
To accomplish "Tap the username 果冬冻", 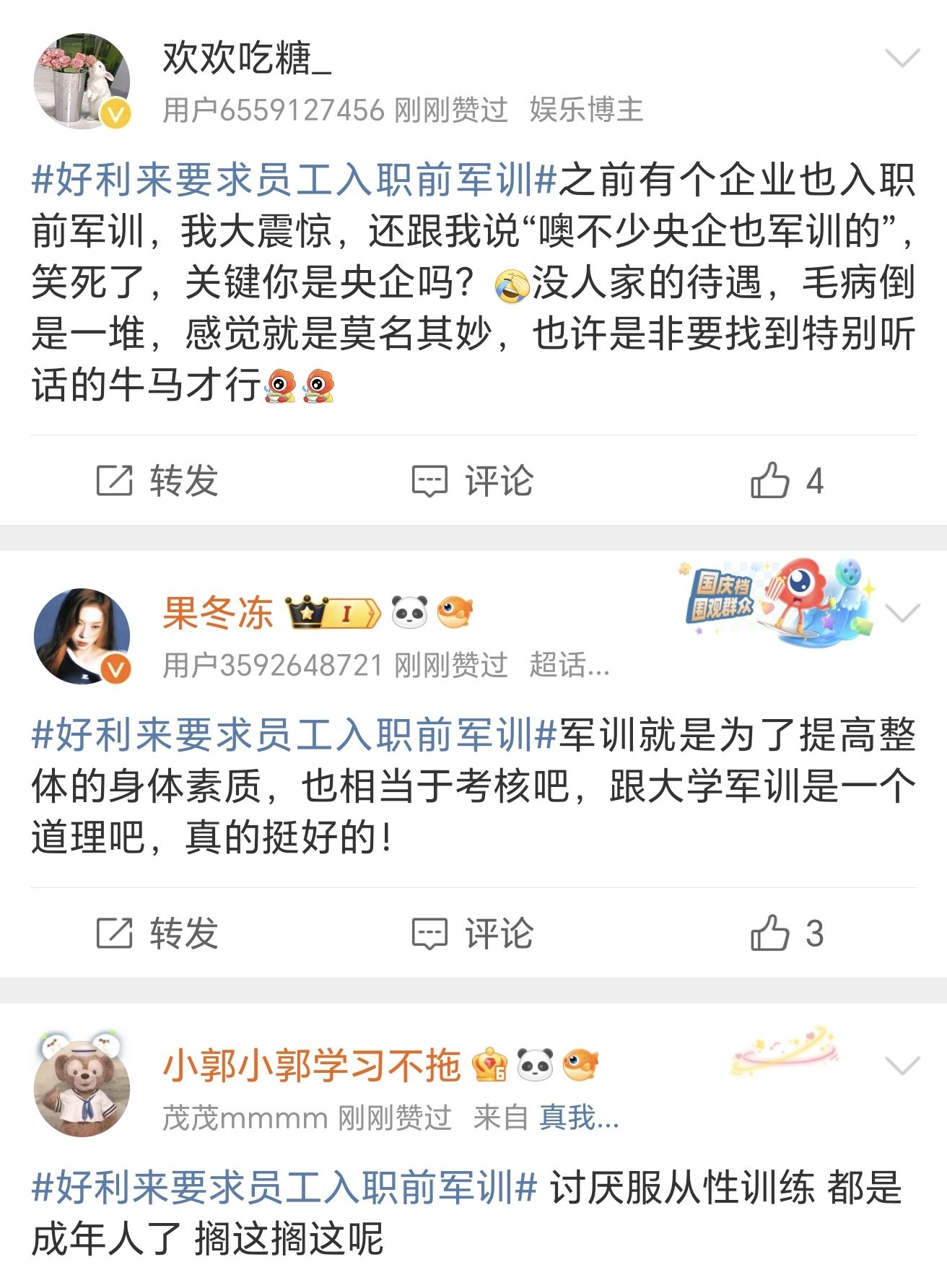I will coord(218,614).
